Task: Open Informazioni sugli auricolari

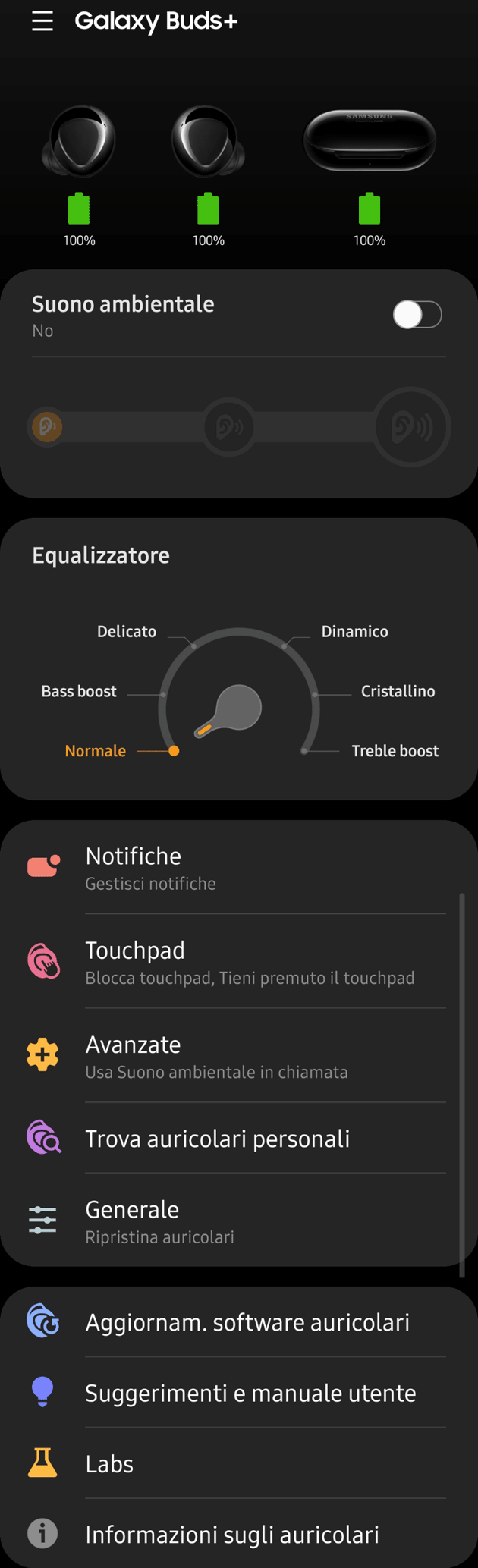Action: point(239,1534)
